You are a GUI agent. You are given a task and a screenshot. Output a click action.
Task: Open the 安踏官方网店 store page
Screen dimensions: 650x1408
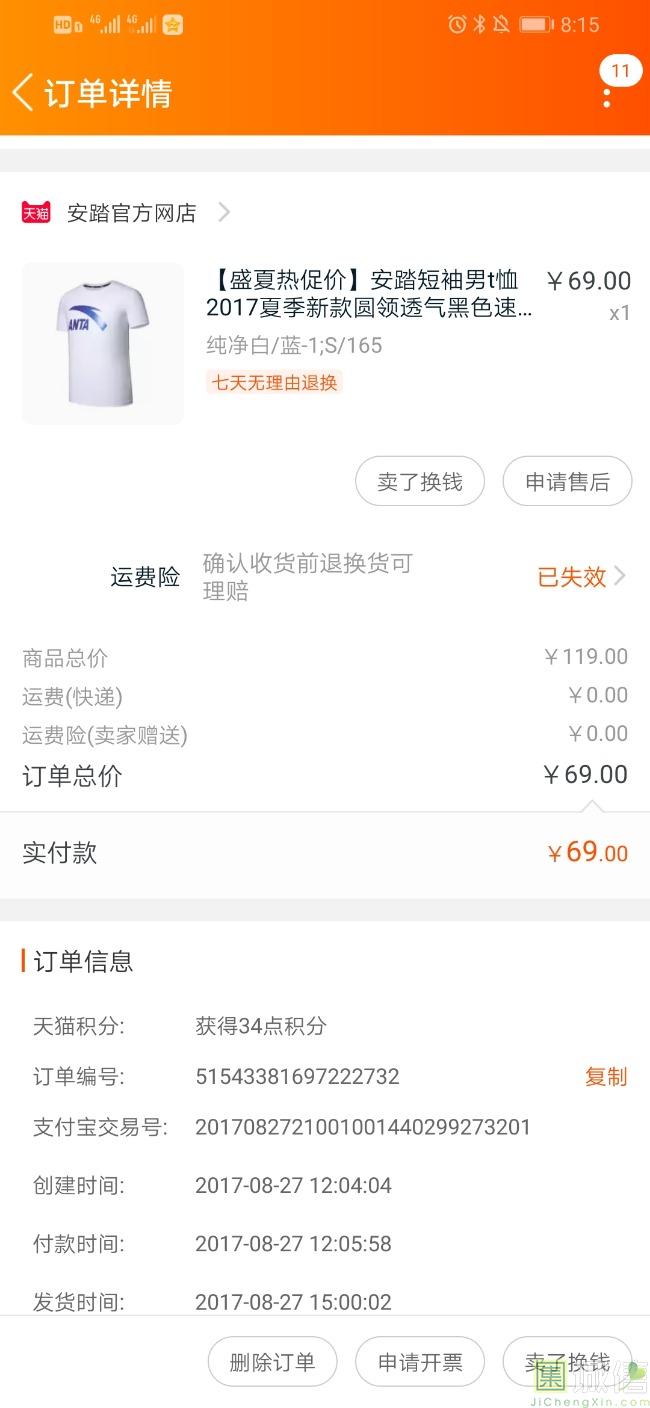click(131, 213)
